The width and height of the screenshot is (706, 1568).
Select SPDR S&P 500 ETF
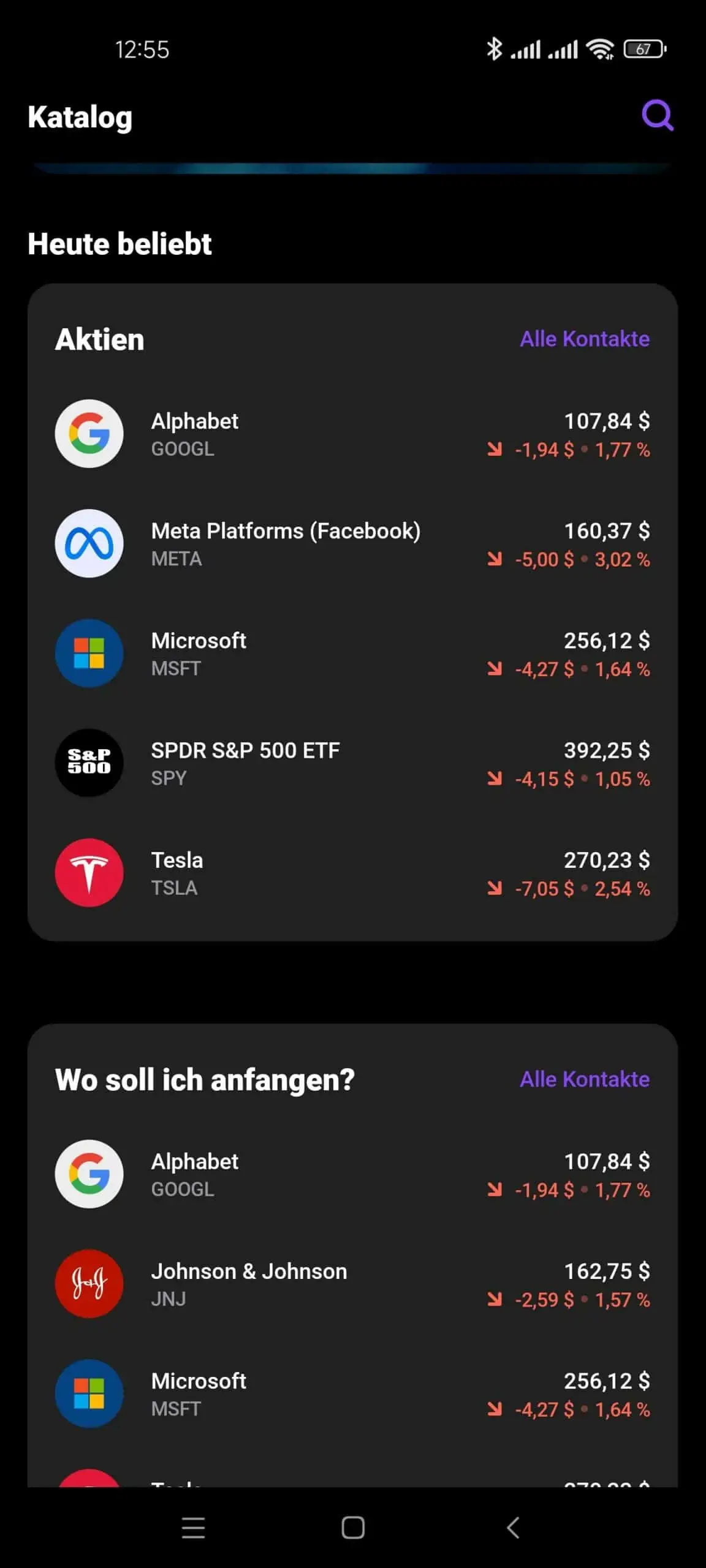click(x=352, y=763)
